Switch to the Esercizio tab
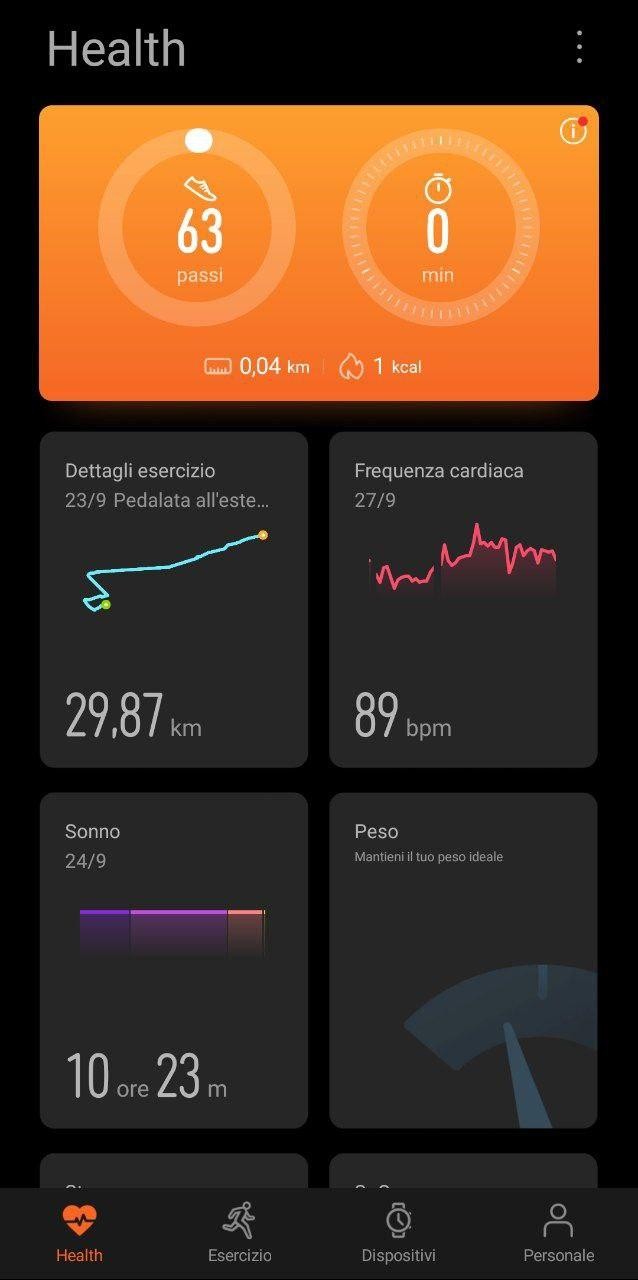This screenshot has height=1280, width=638. (x=239, y=1233)
